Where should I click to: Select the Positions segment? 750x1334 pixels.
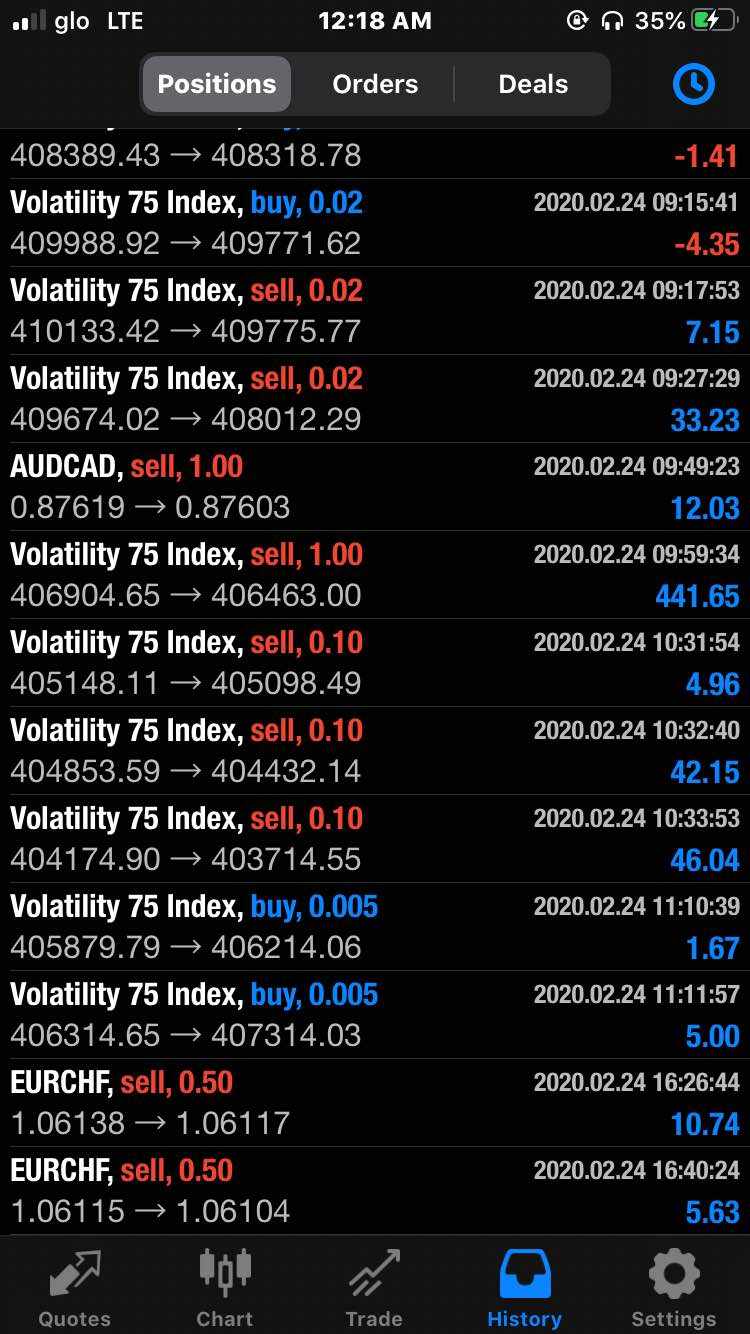tap(217, 84)
